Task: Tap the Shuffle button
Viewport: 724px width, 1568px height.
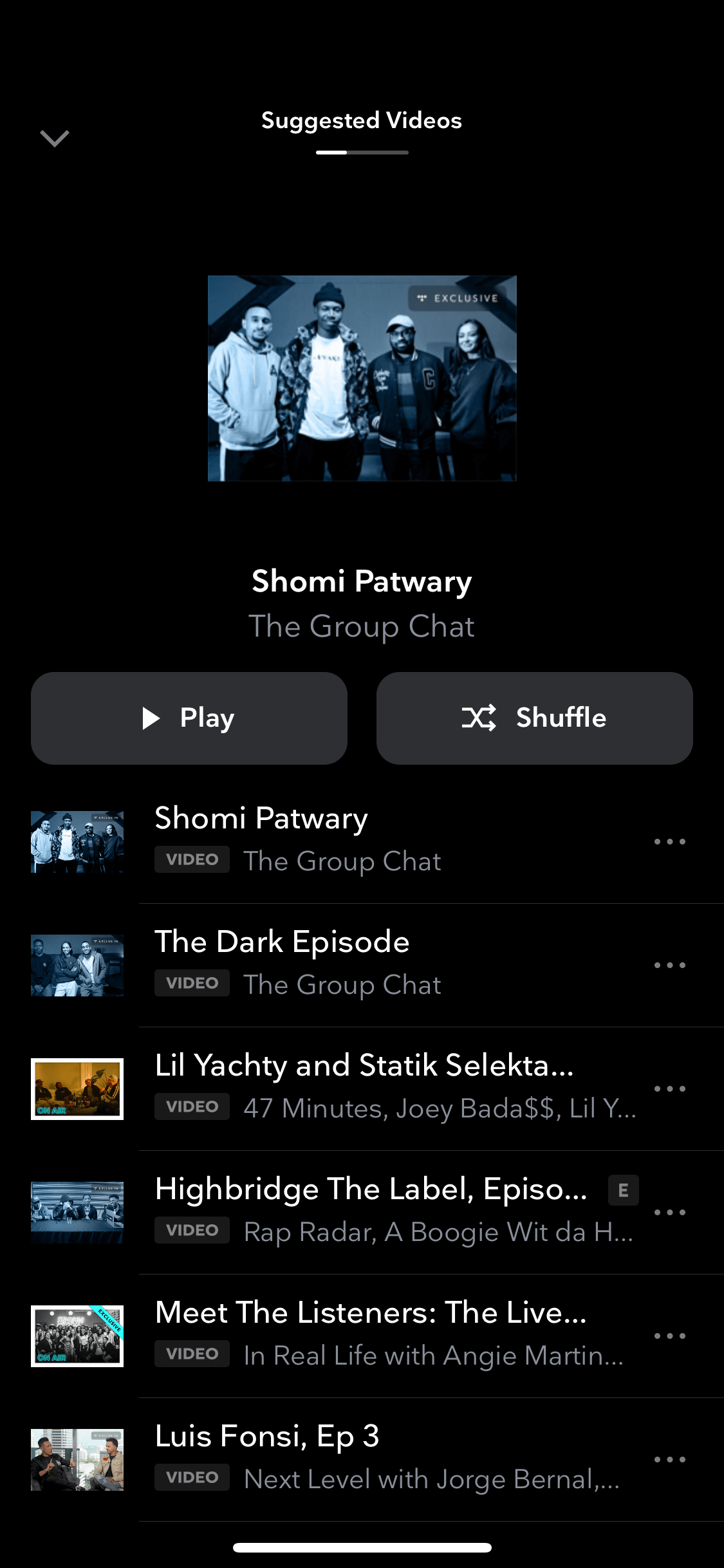Action: 535,718
